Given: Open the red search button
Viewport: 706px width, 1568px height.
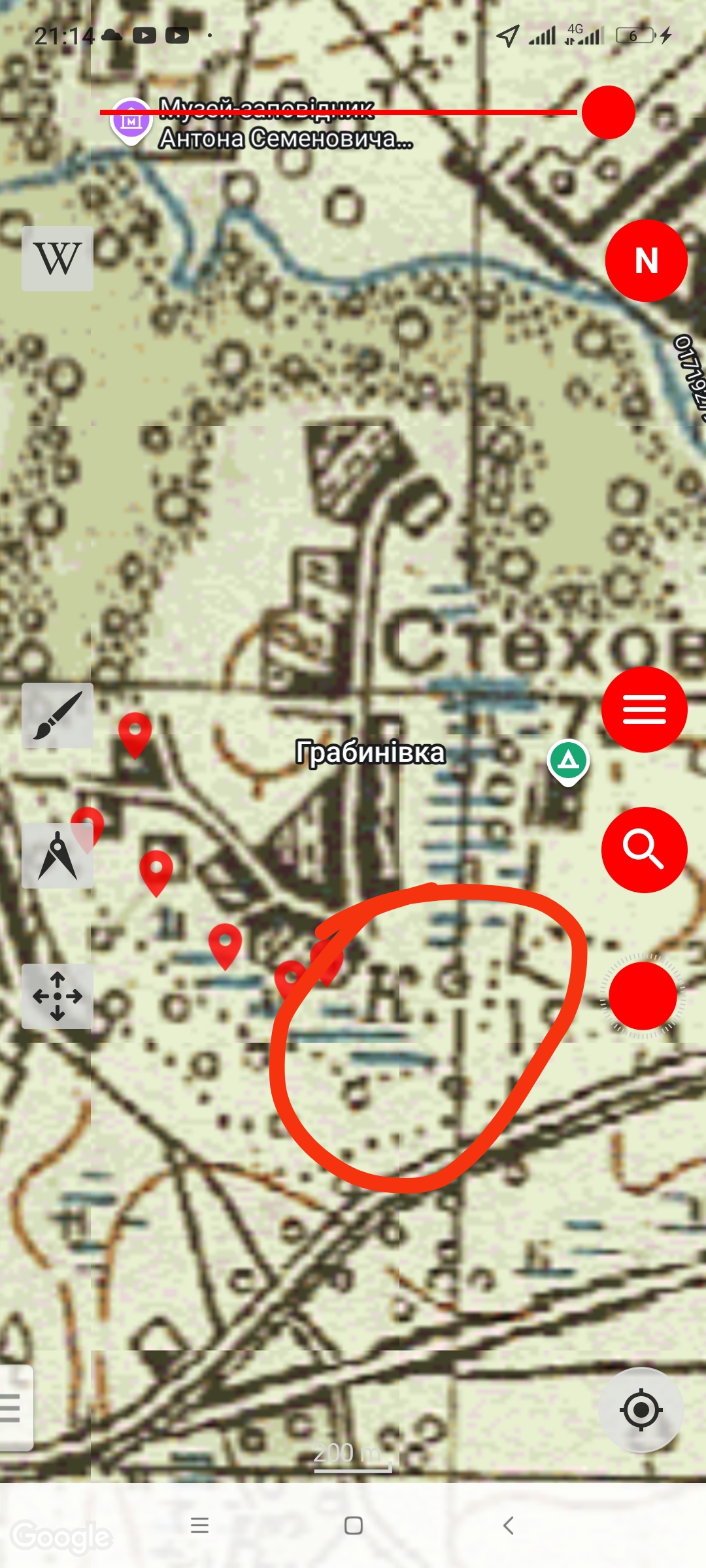Looking at the screenshot, I should click(644, 849).
